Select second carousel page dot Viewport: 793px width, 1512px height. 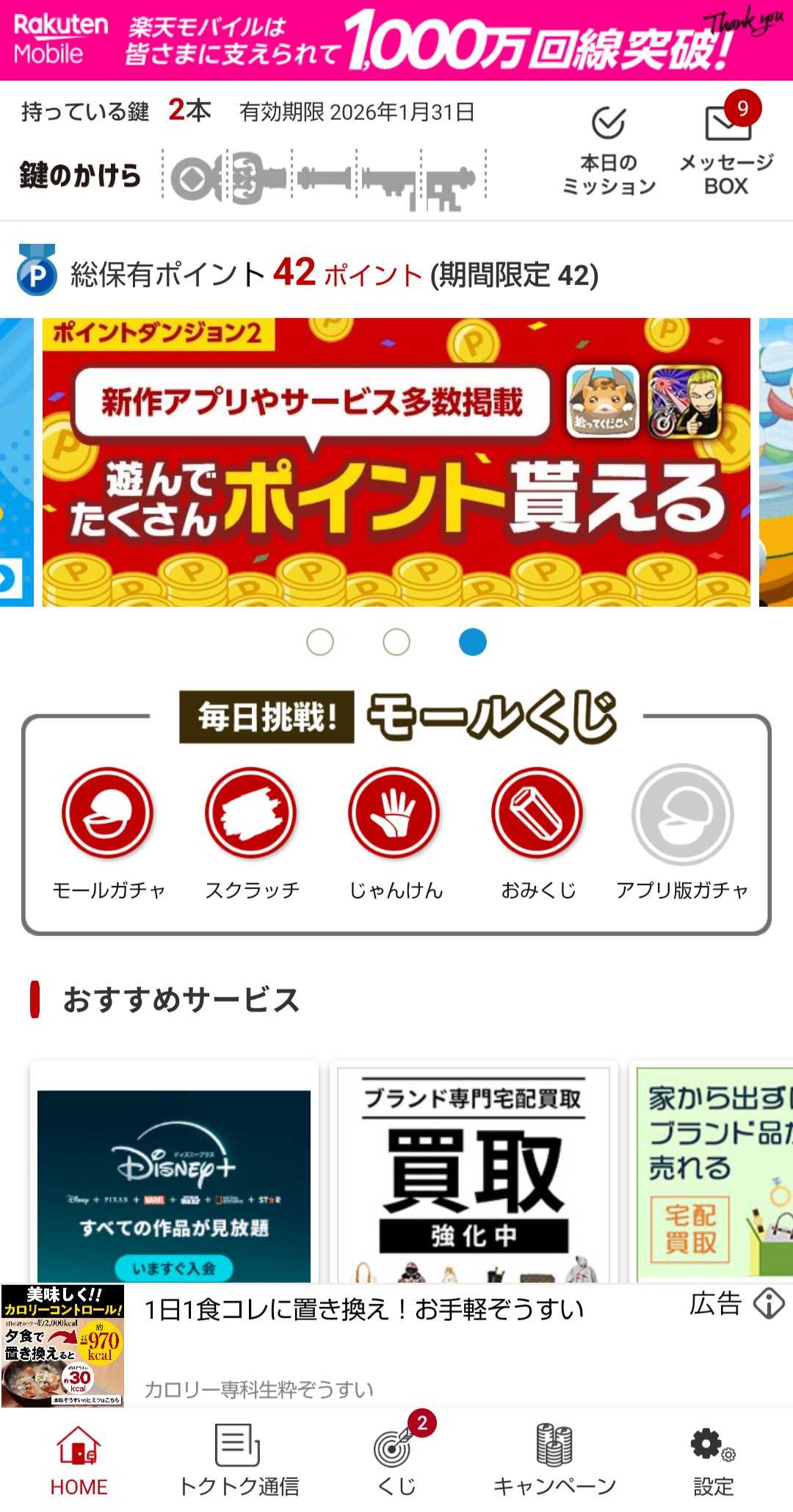[x=396, y=642]
